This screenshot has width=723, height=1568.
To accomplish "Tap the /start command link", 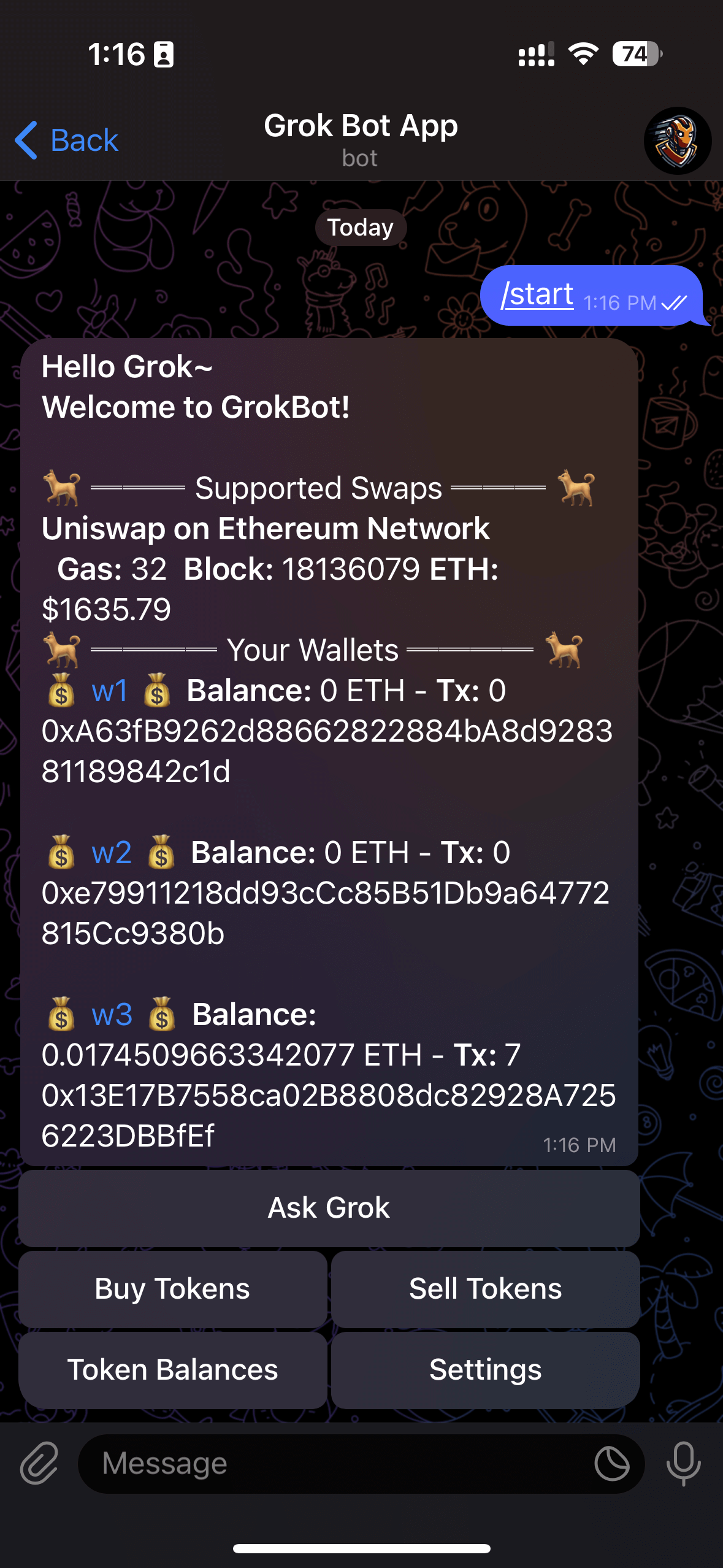I will 537,294.
